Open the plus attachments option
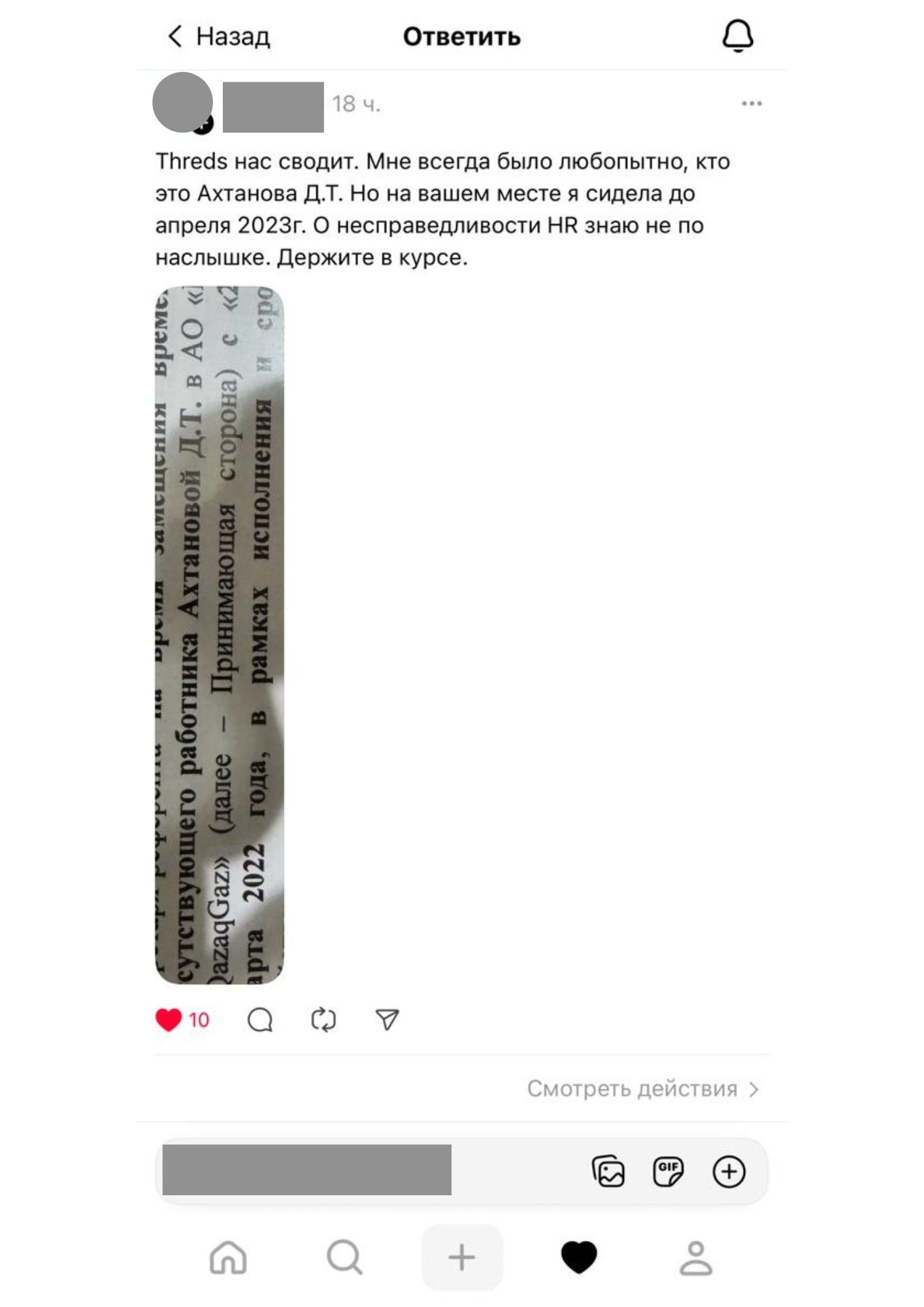 point(729,1171)
